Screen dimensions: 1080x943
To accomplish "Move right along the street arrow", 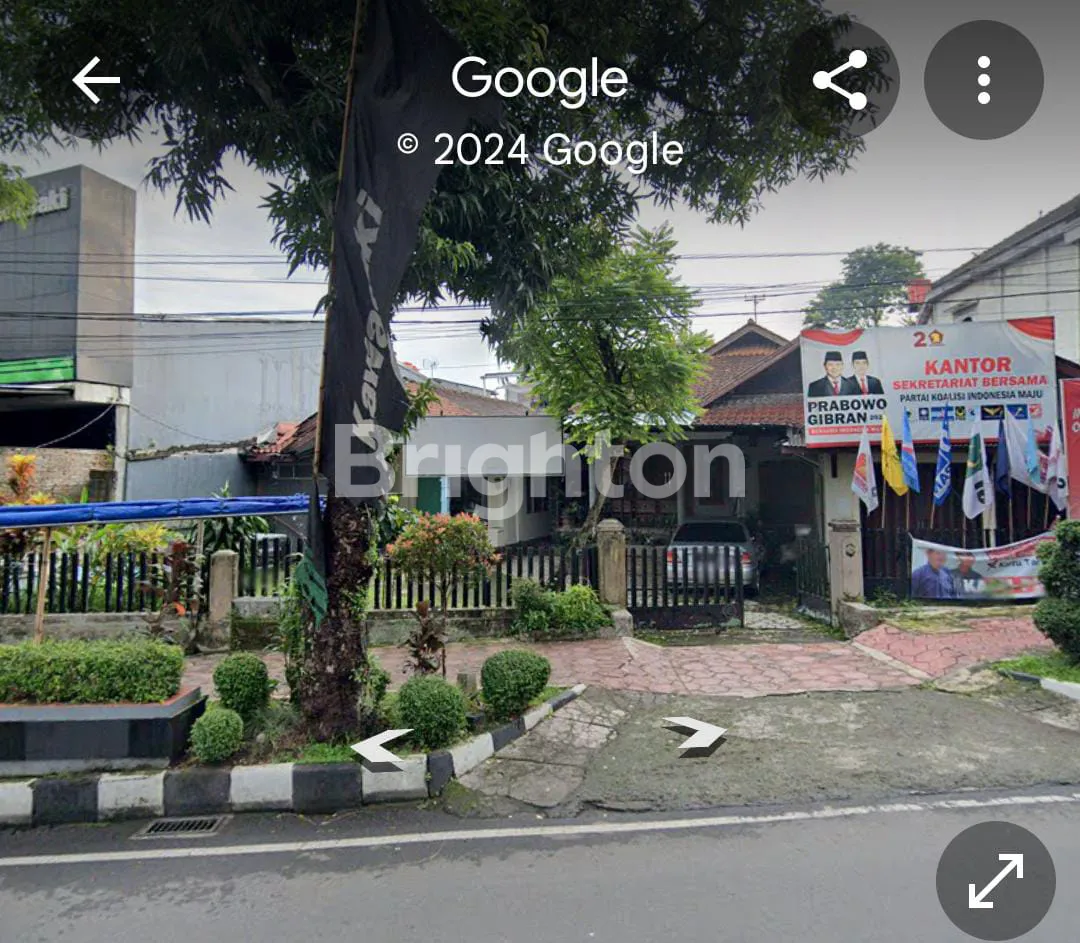I will click(x=696, y=733).
